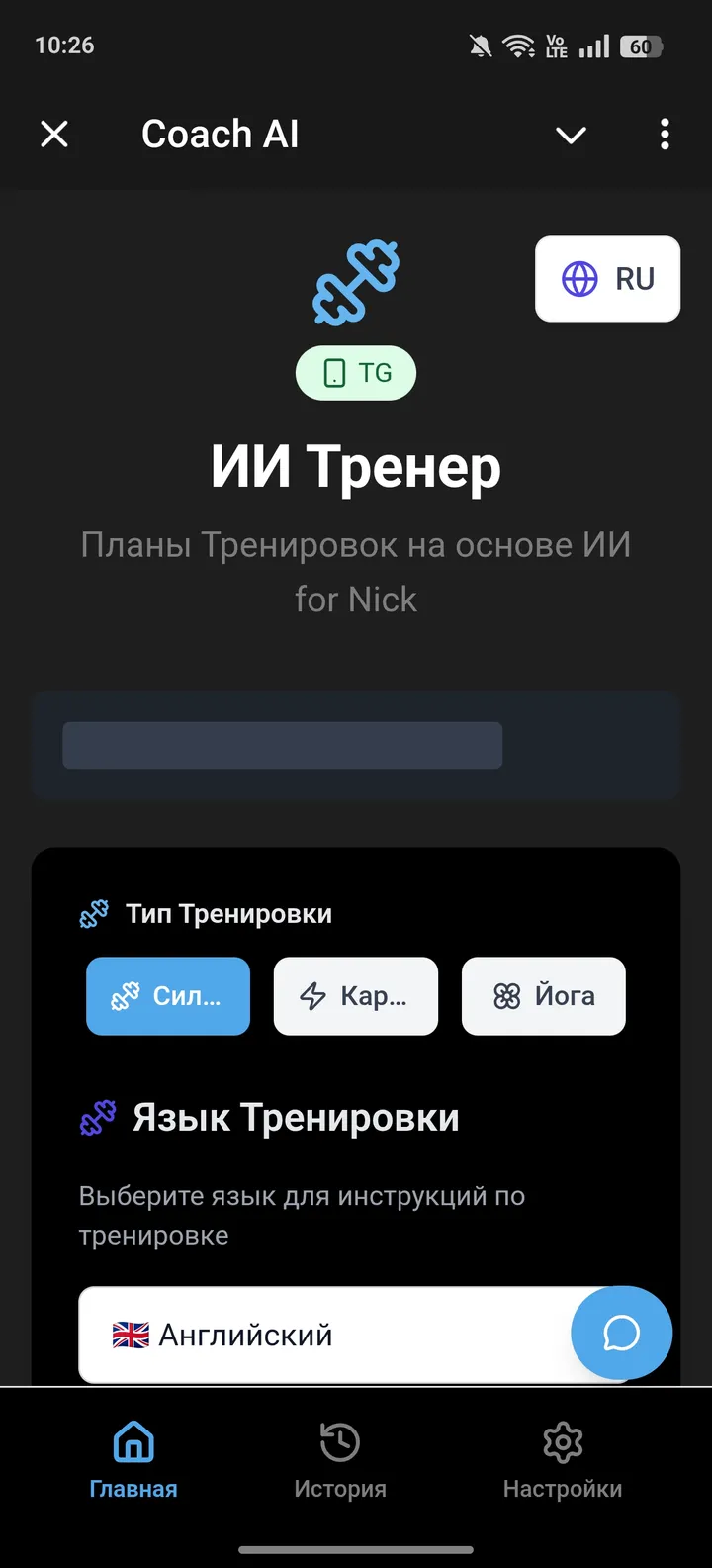Expand the chevron next to Coach AI
Viewport: 712px width, 1568px height.
click(571, 135)
